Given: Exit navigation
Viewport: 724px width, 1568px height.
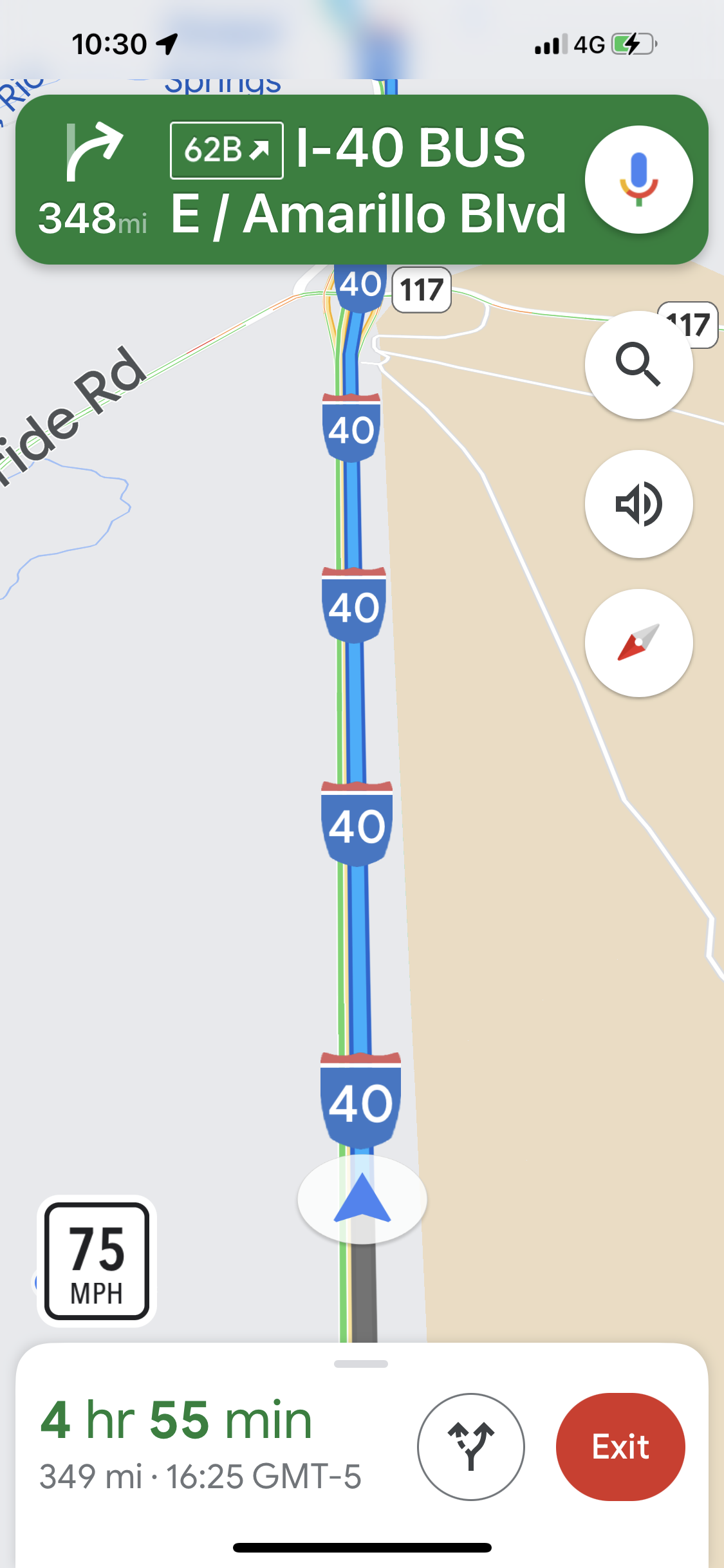Looking at the screenshot, I should point(620,1446).
